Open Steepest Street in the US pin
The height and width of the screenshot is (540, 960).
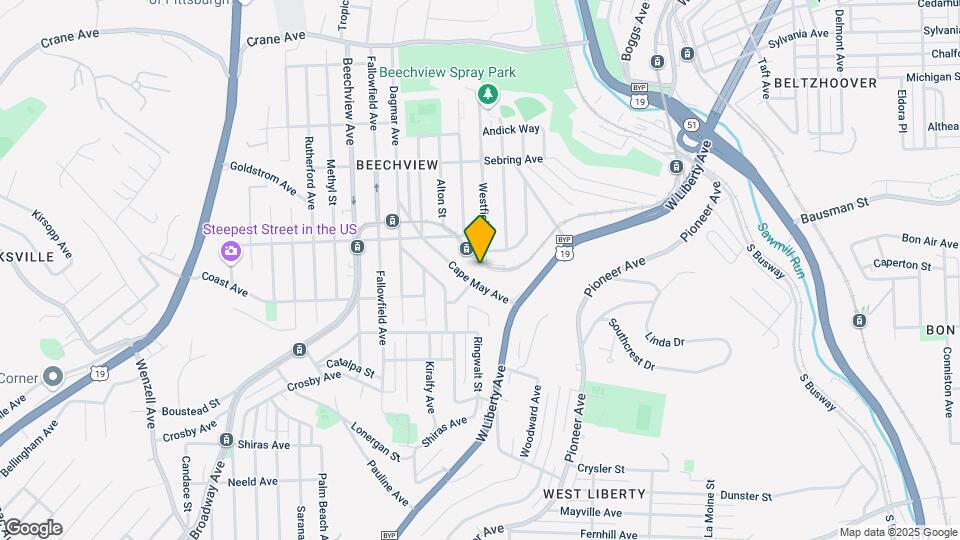(231, 250)
